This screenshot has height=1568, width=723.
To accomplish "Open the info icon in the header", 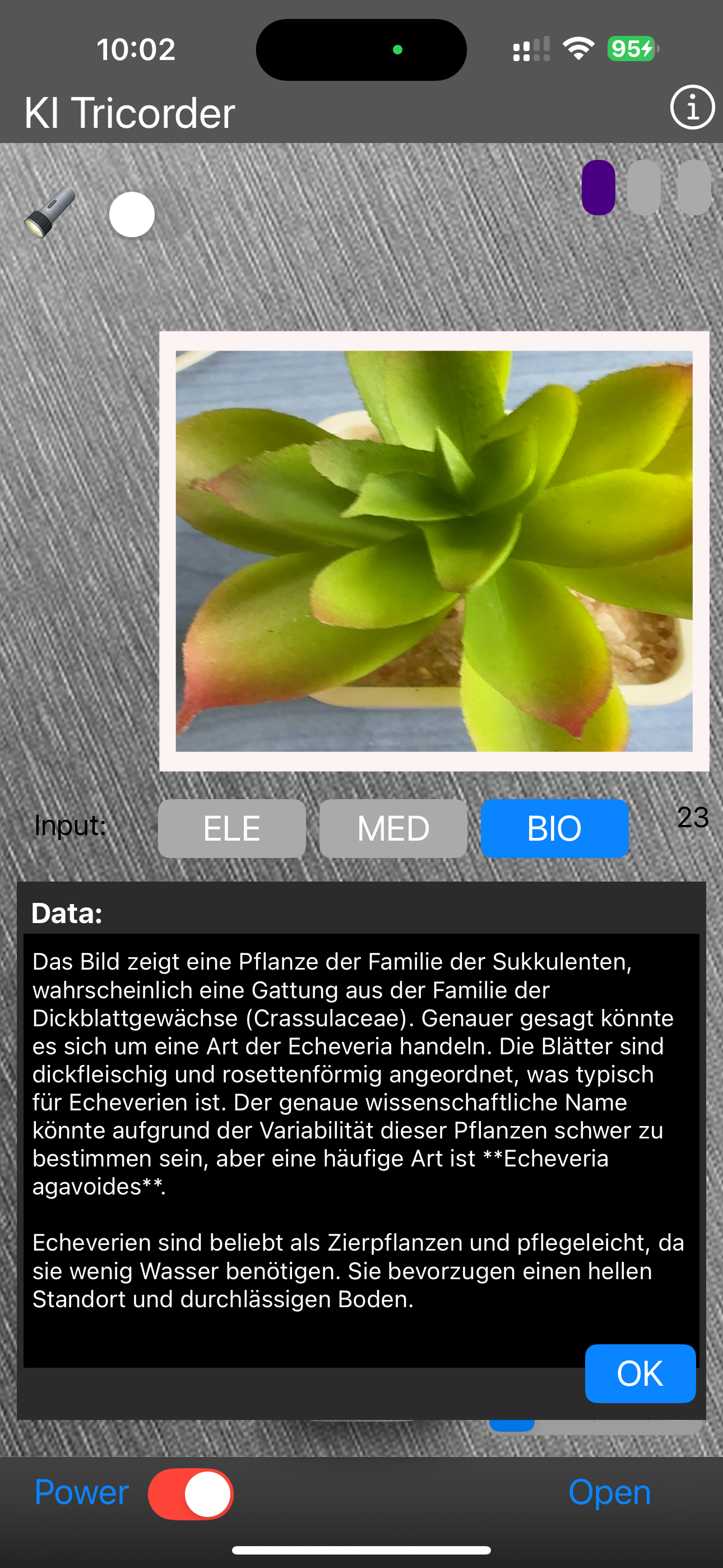I will tap(692, 107).
